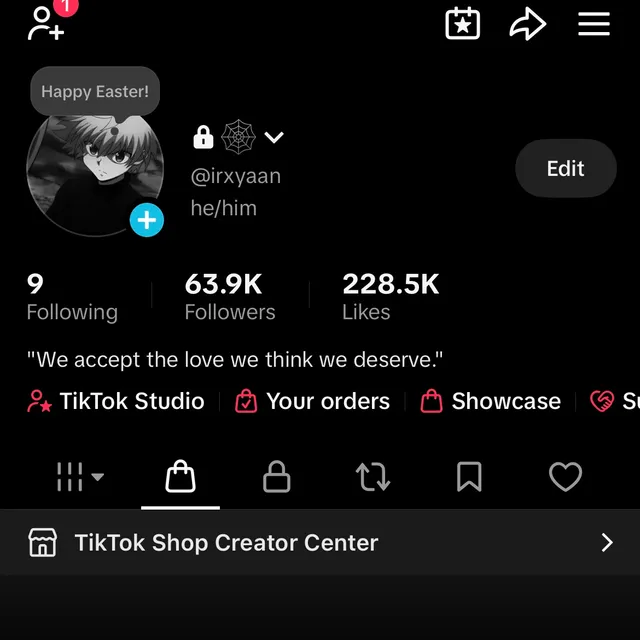640x640 pixels.
Task: Switch to the shop bag tab
Action: point(180,478)
